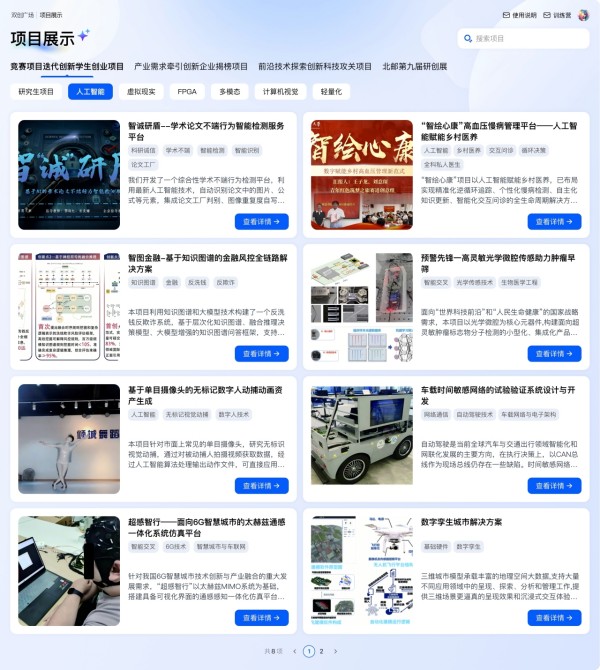This screenshot has height=670, width=600.
Task: Open 查看详情 for 智图金融 project
Action: coord(261,353)
